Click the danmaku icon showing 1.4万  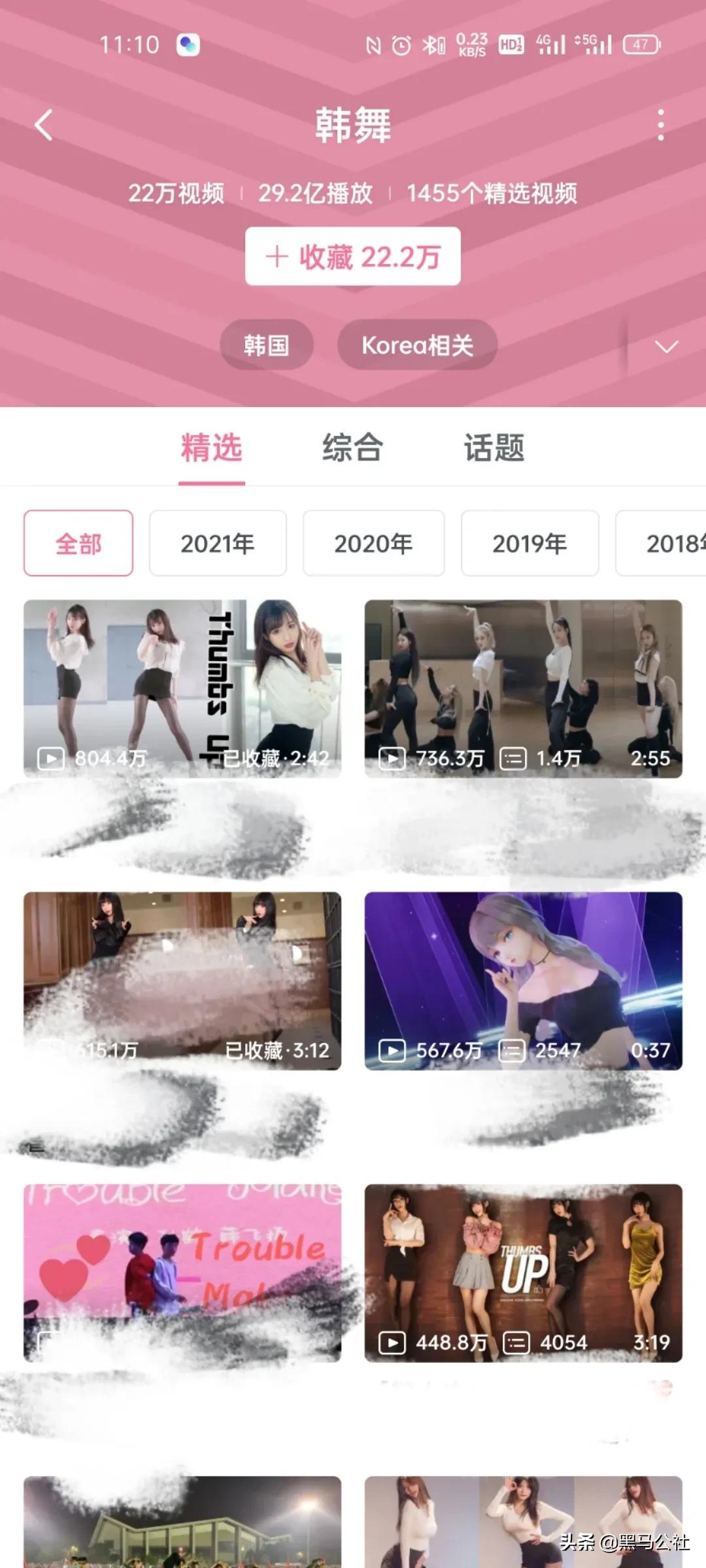click(x=516, y=758)
